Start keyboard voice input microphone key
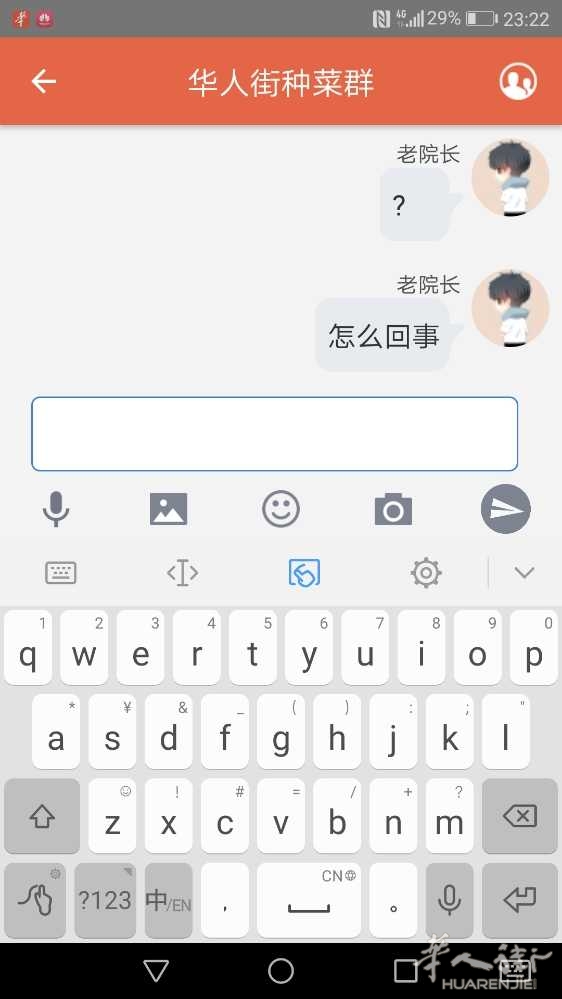Screen dimensions: 562x999 (449, 900)
